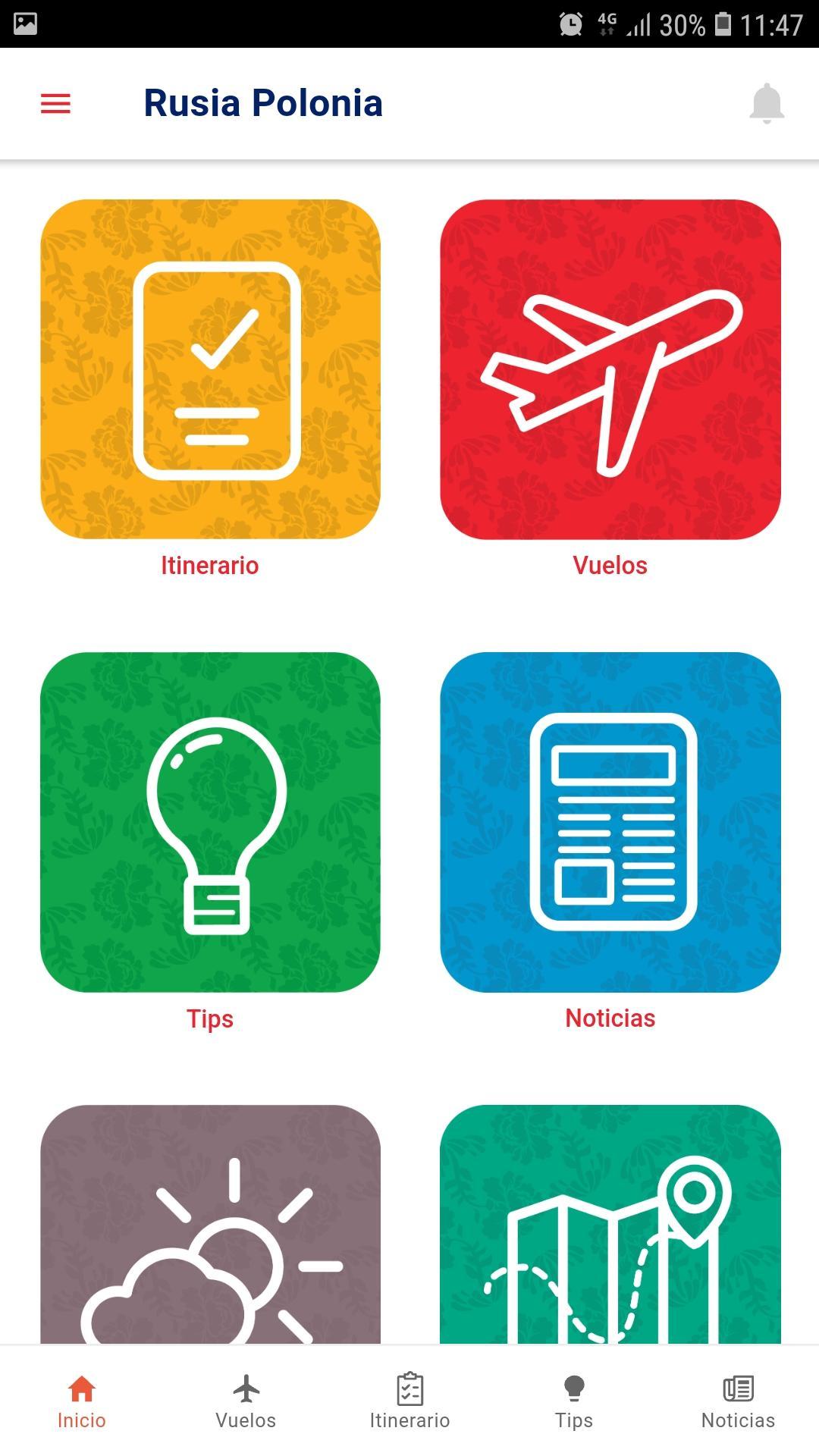Switch to the Vuelos bottom tab
The image size is (819, 1456).
(x=246, y=1401)
